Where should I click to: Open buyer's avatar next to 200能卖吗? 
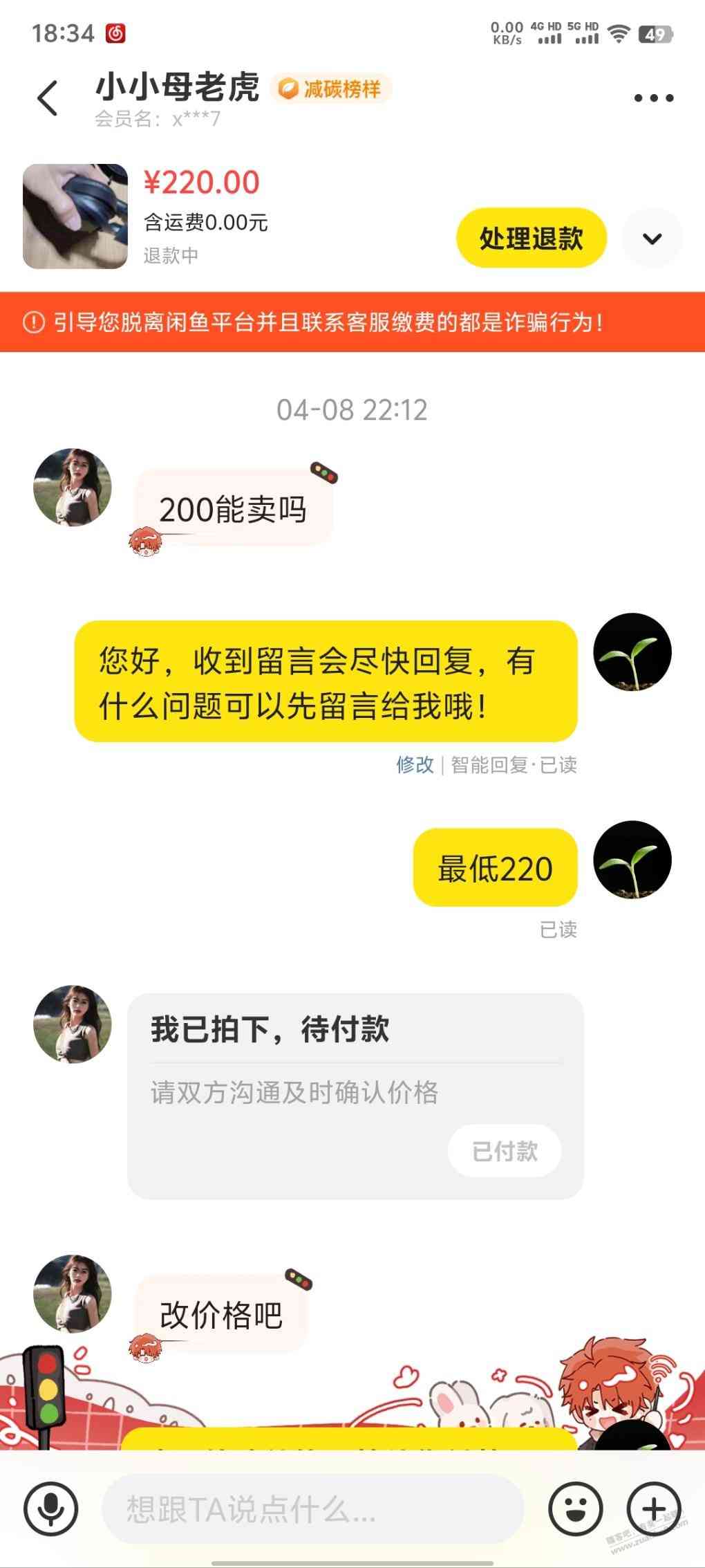73,488
